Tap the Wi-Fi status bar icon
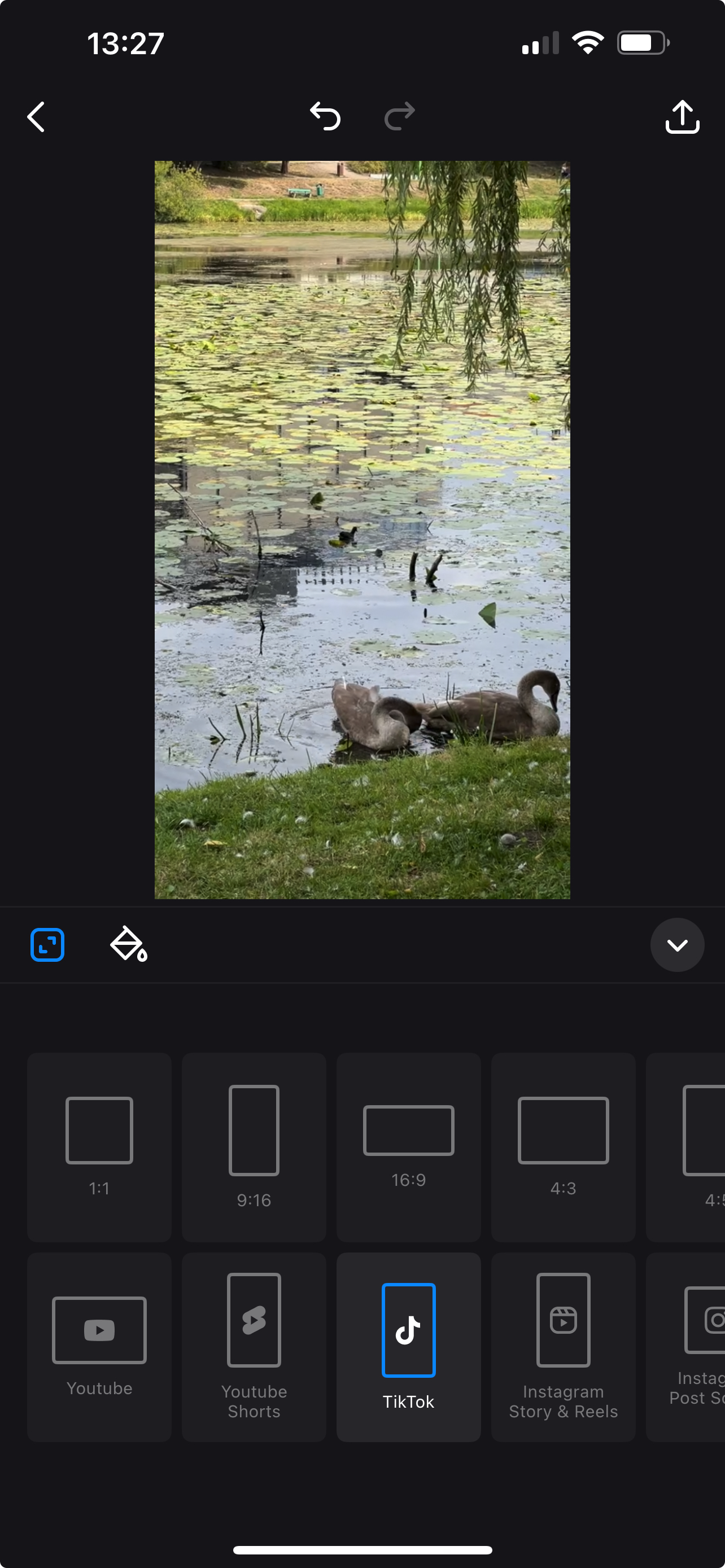The width and height of the screenshot is (725, 1568). click(x=586, y=41)
